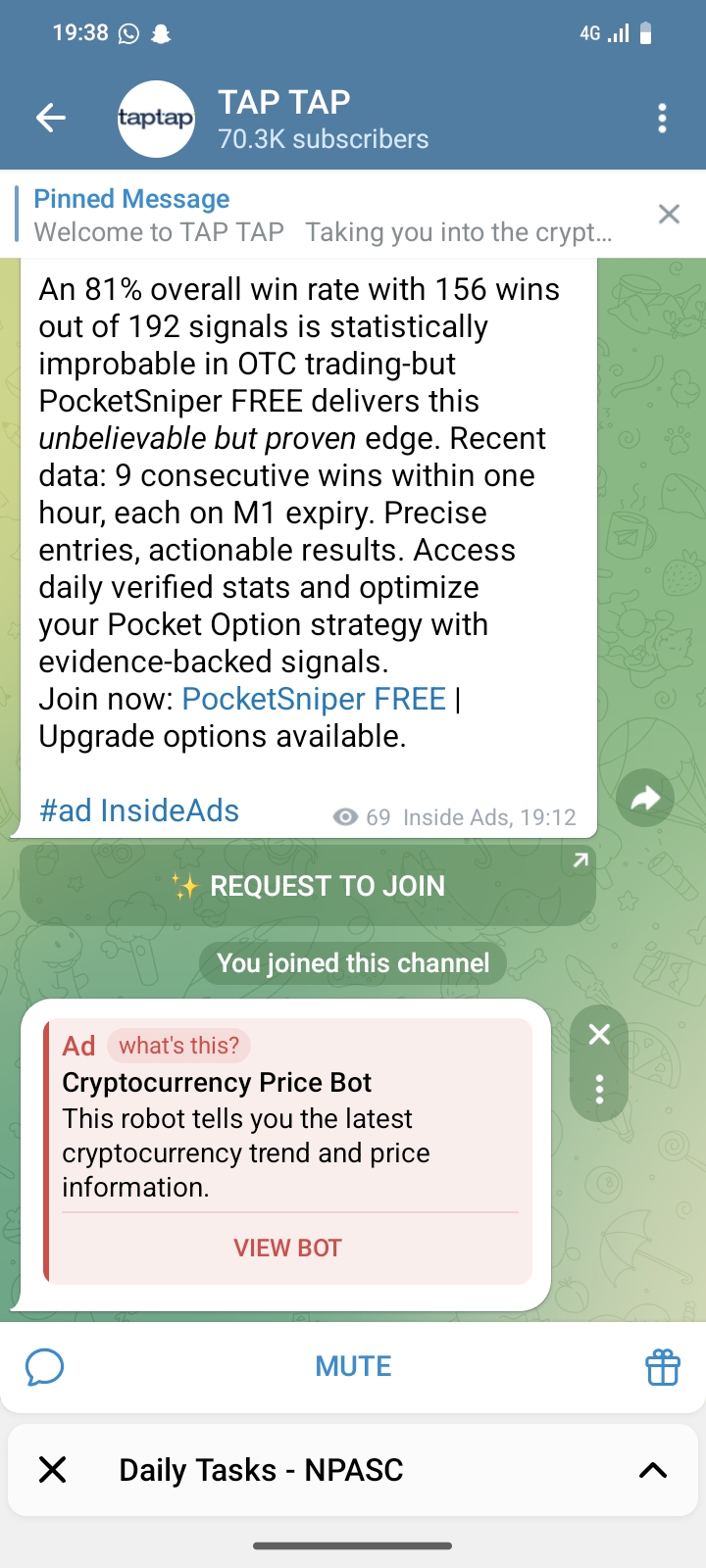Viewport: 706px width, 1568px height.
Task: Open the channel discussion comments icon
Action: click(44, 1366)
